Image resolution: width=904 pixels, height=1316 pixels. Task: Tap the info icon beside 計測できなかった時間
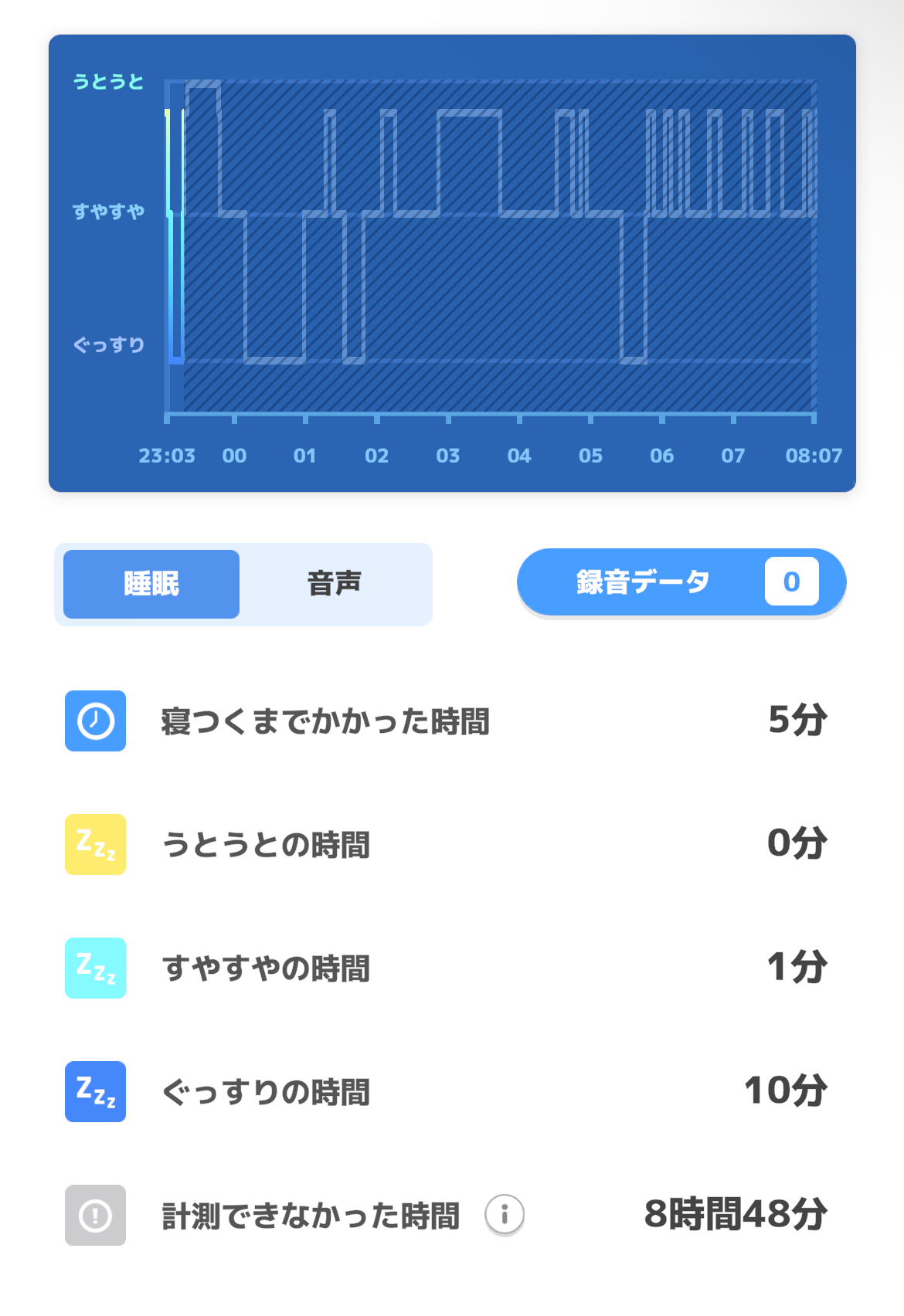(x=505, y=1215)
